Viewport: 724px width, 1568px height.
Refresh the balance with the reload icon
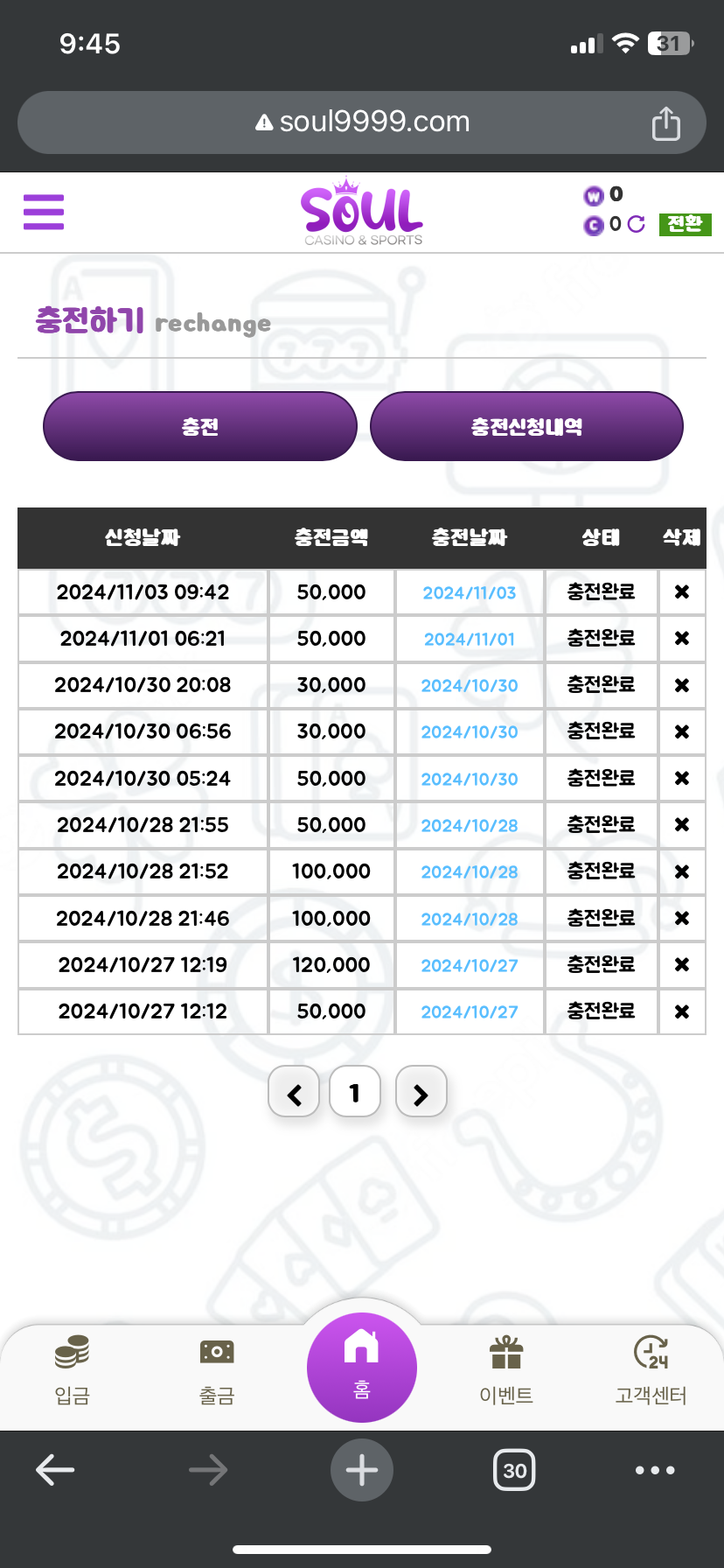click(x=637, y=225)
